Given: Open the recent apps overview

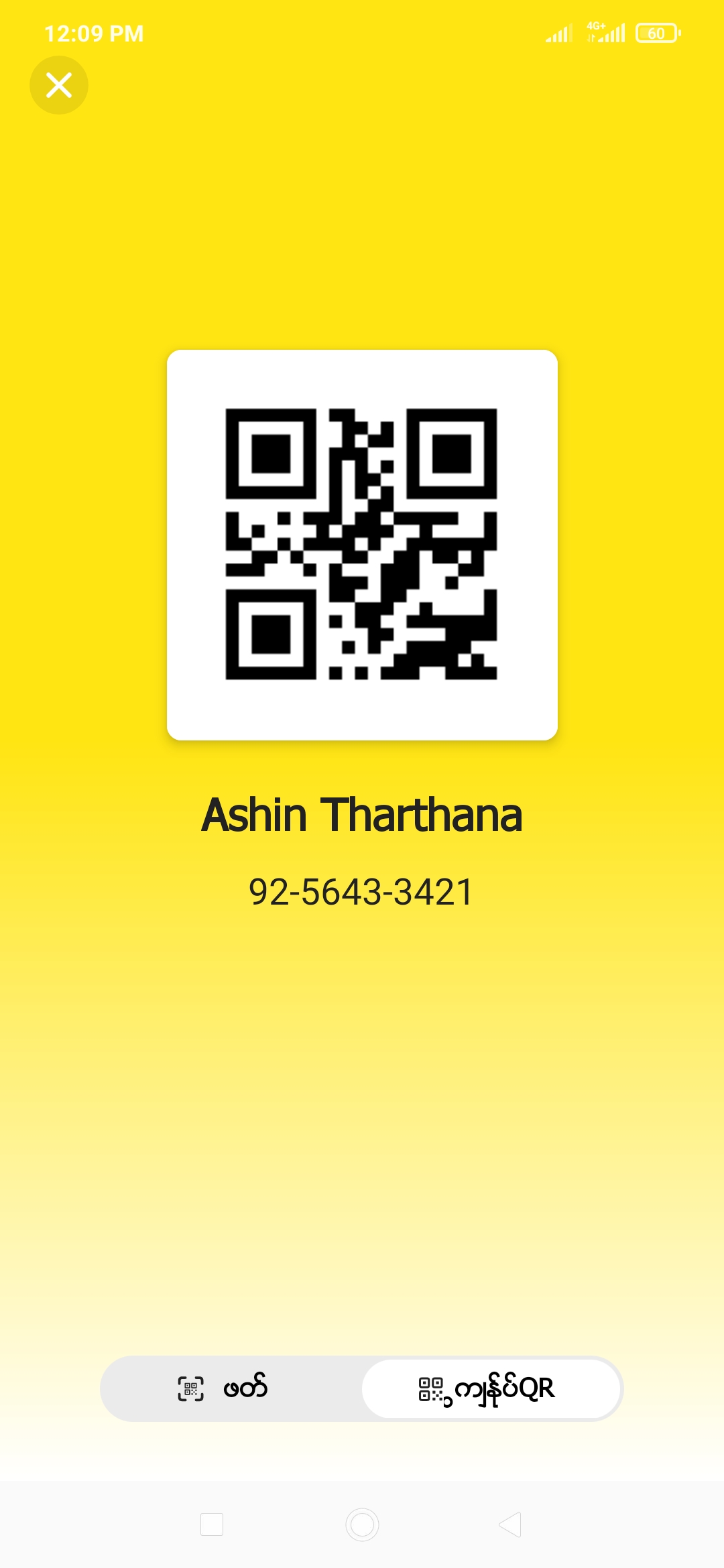Looking at the screenshot, I should [x=212, y=1524].
